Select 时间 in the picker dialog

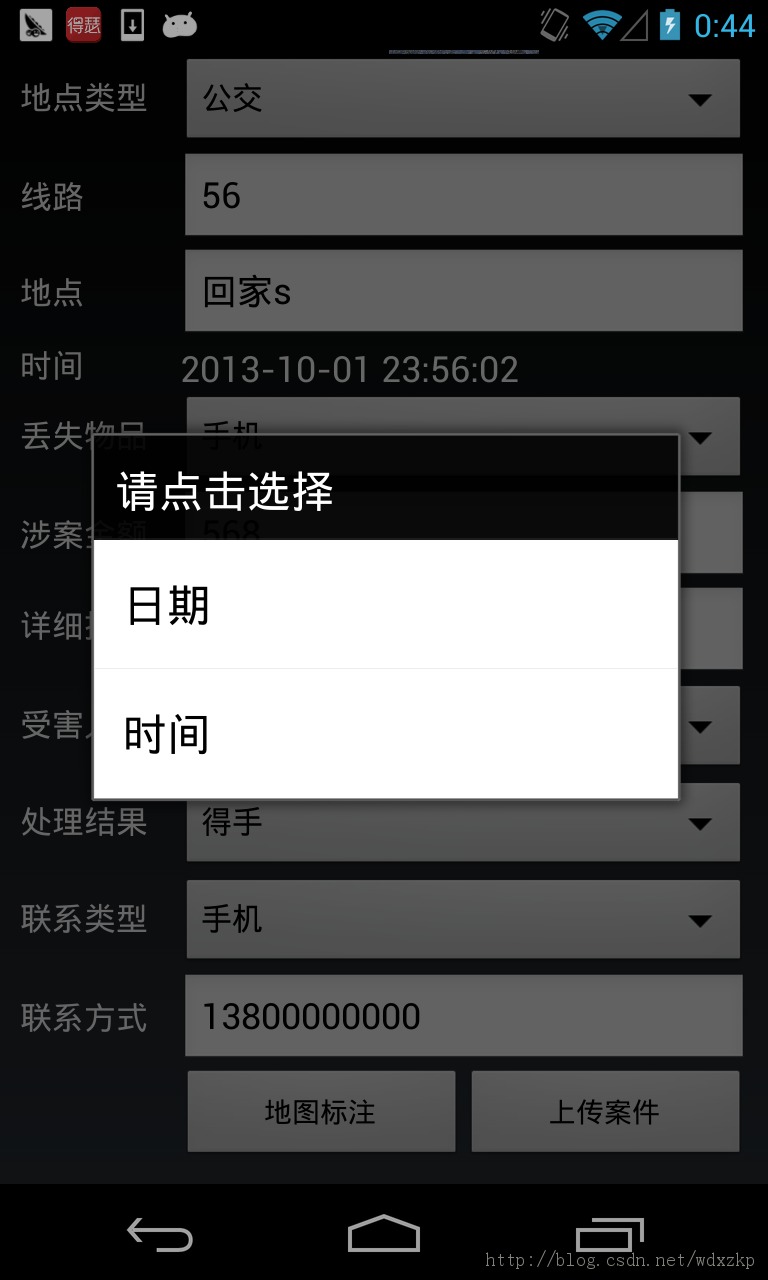point(384,733)
